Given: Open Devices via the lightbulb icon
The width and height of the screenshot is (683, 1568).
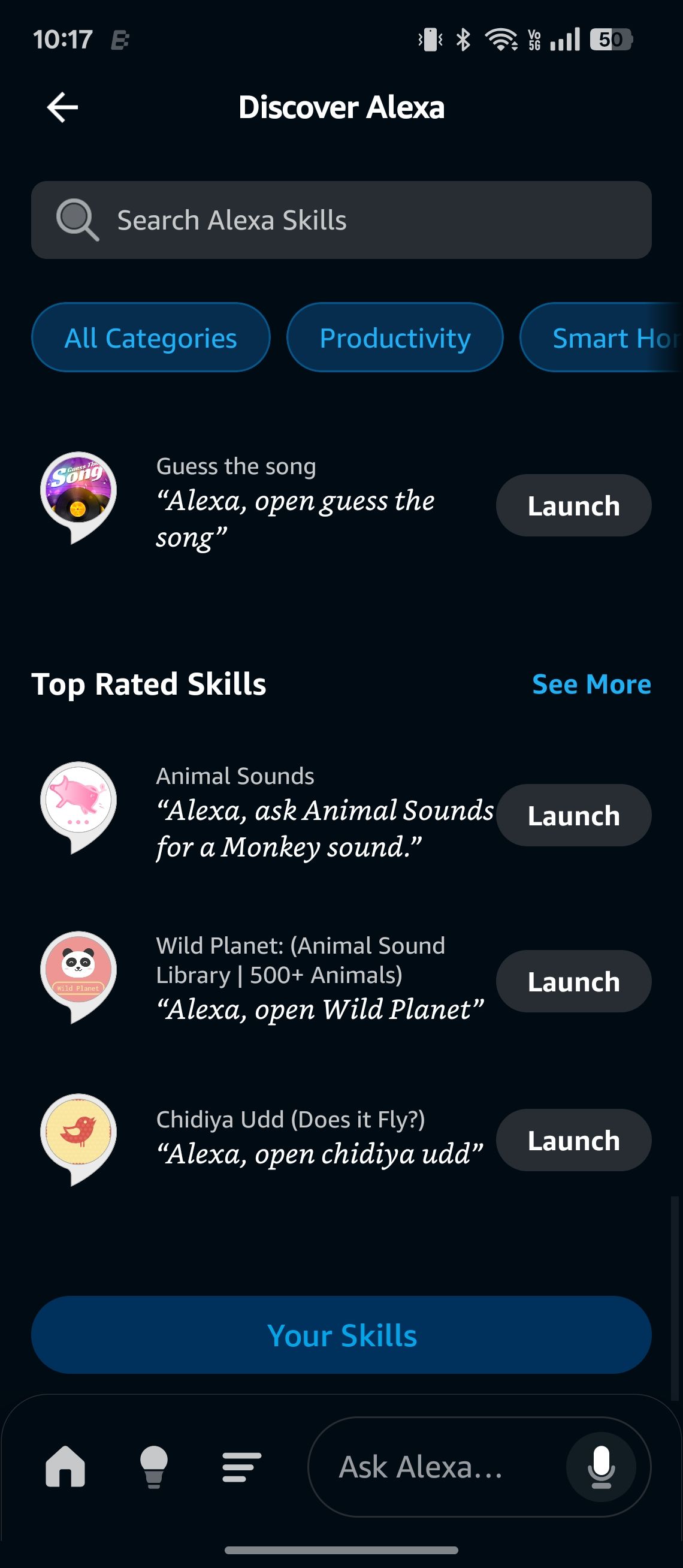Looking at the screenshot, I should pos(153,1467).
